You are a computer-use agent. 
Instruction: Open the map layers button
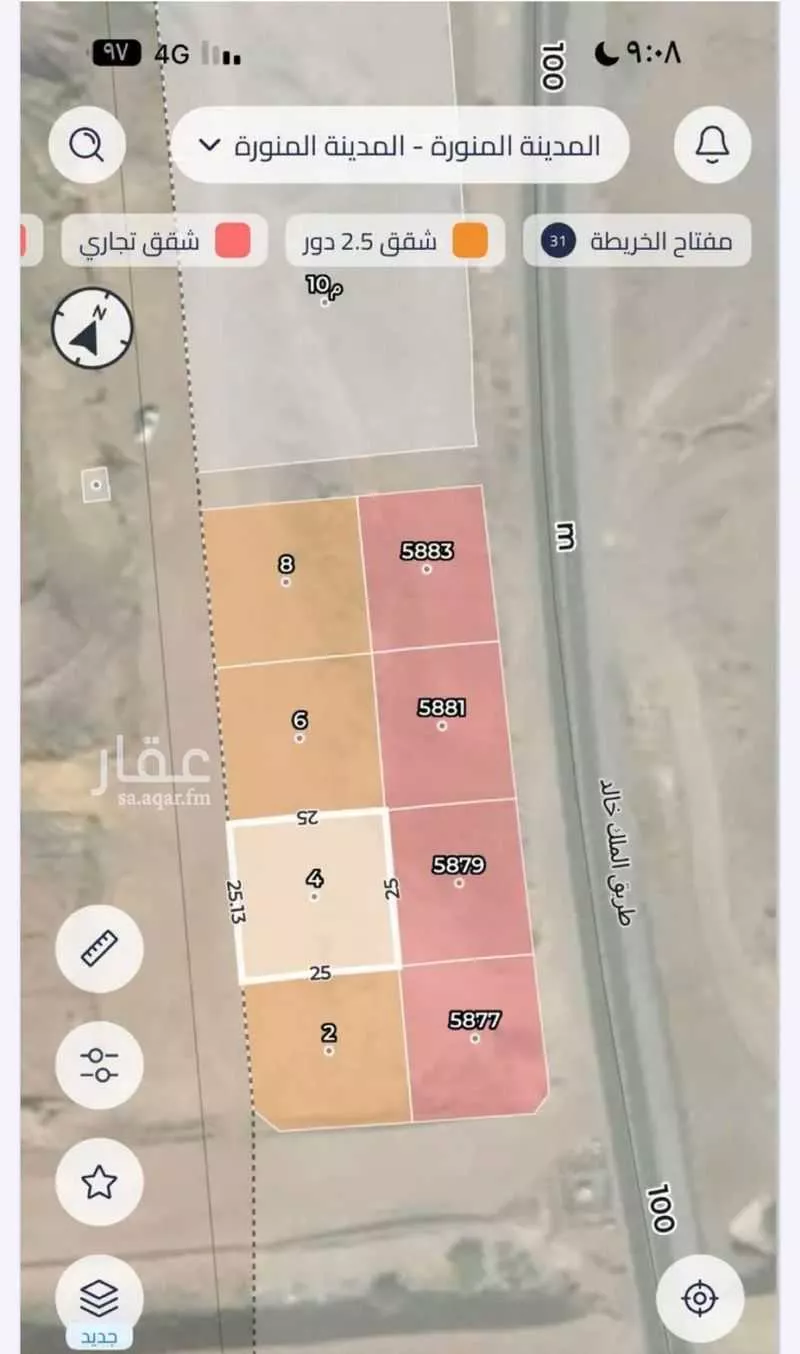[100, 1298]
